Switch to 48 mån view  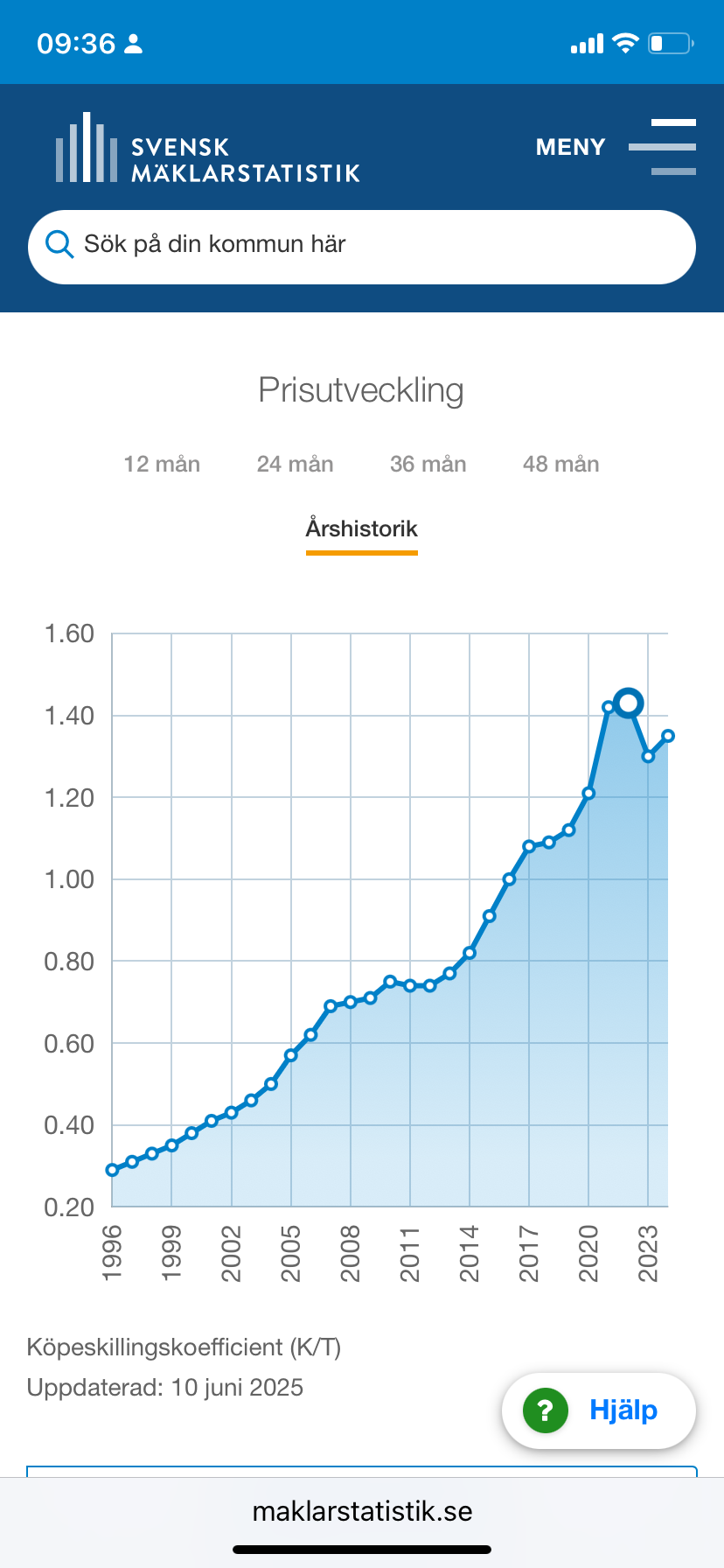click(561, 464)
